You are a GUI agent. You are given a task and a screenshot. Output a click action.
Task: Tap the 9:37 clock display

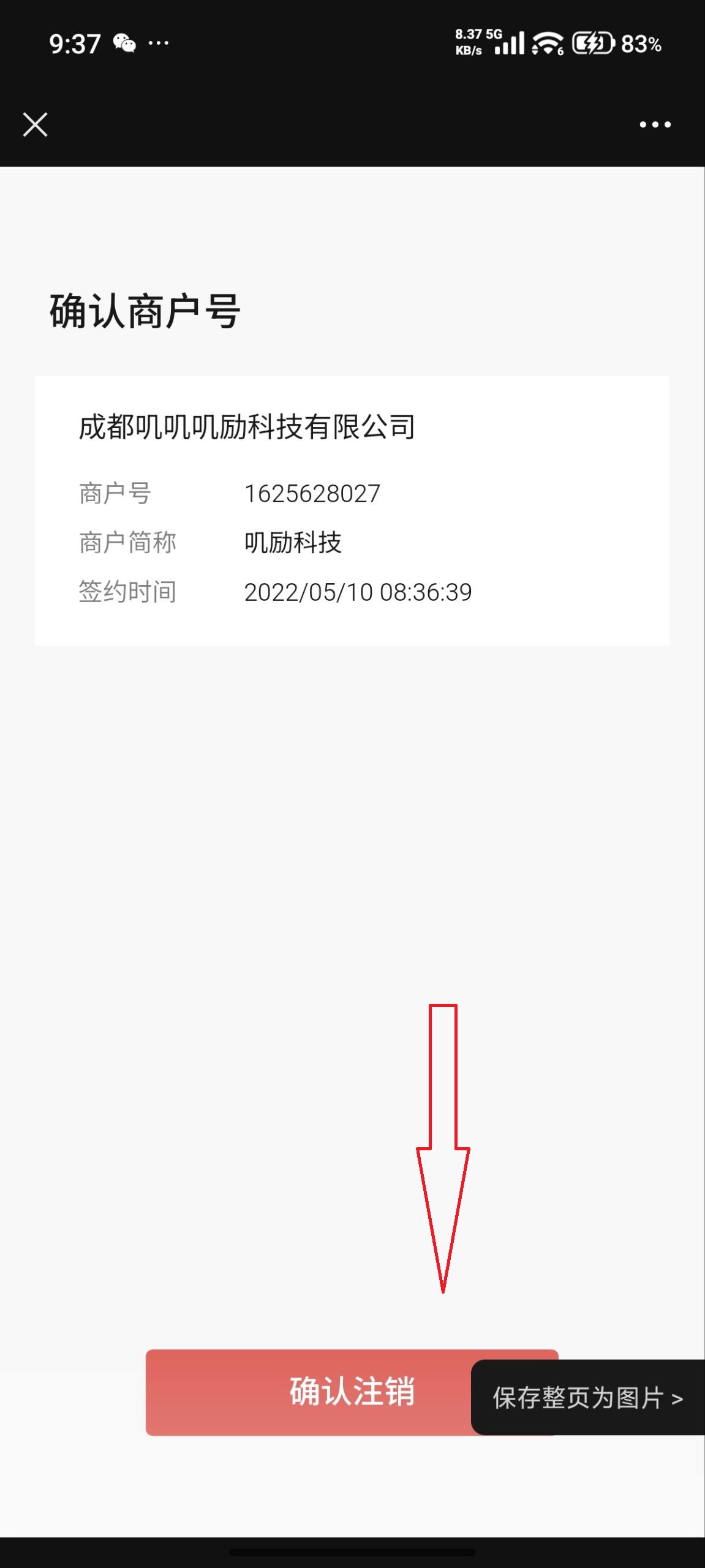[x=74, y=43]
